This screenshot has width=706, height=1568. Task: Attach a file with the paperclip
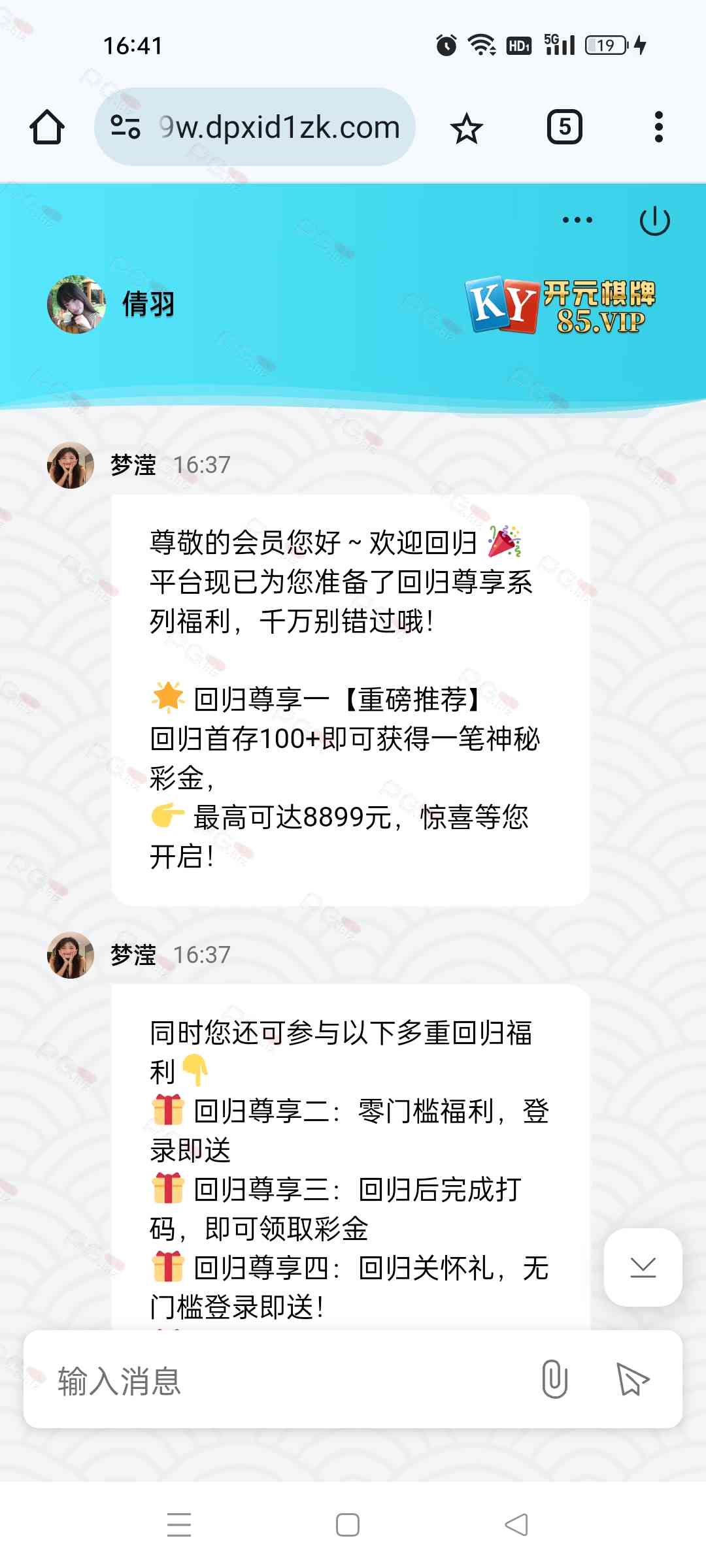pos(554,1379)
